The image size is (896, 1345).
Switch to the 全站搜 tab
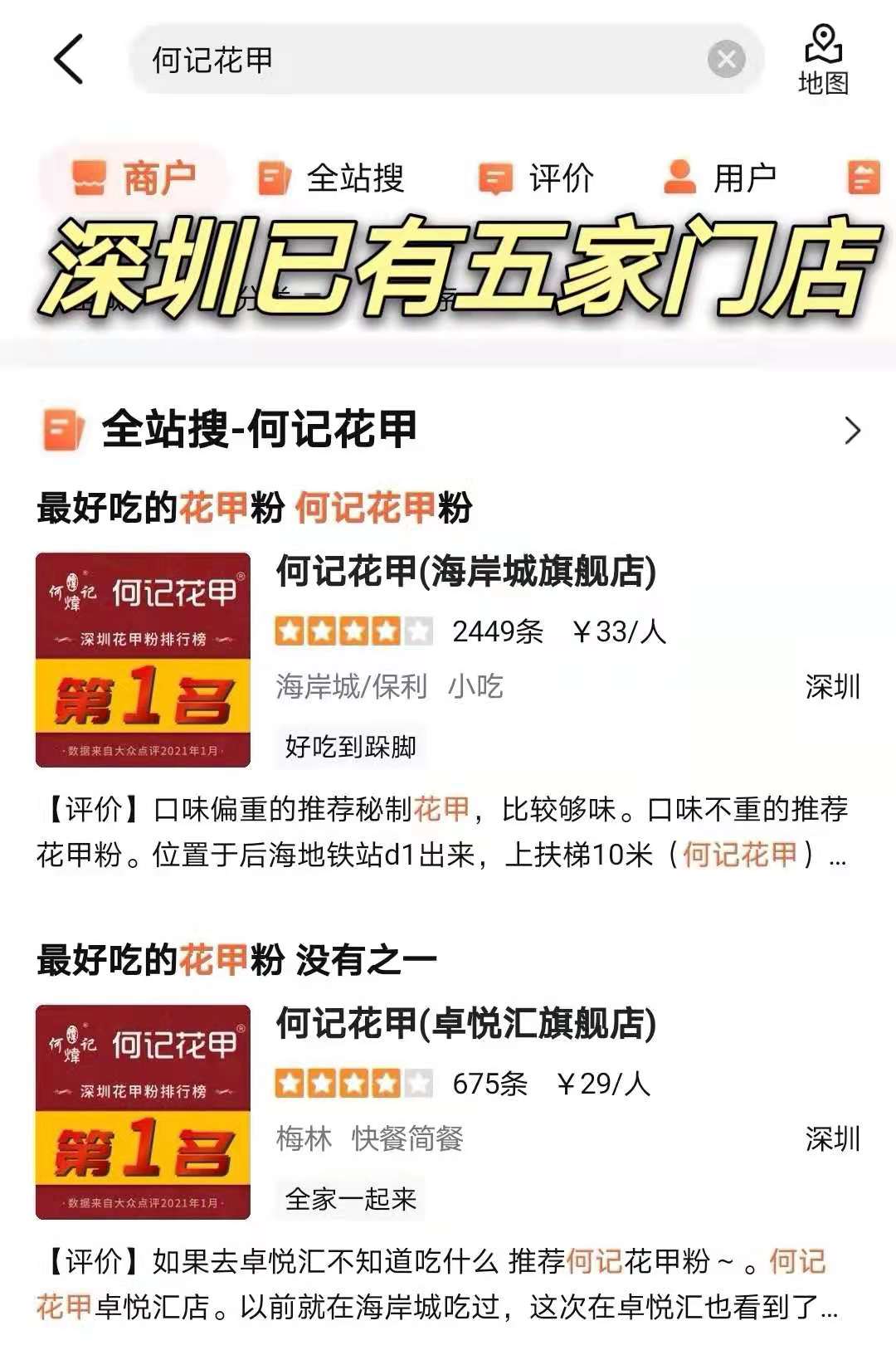[x=331, y=178]
